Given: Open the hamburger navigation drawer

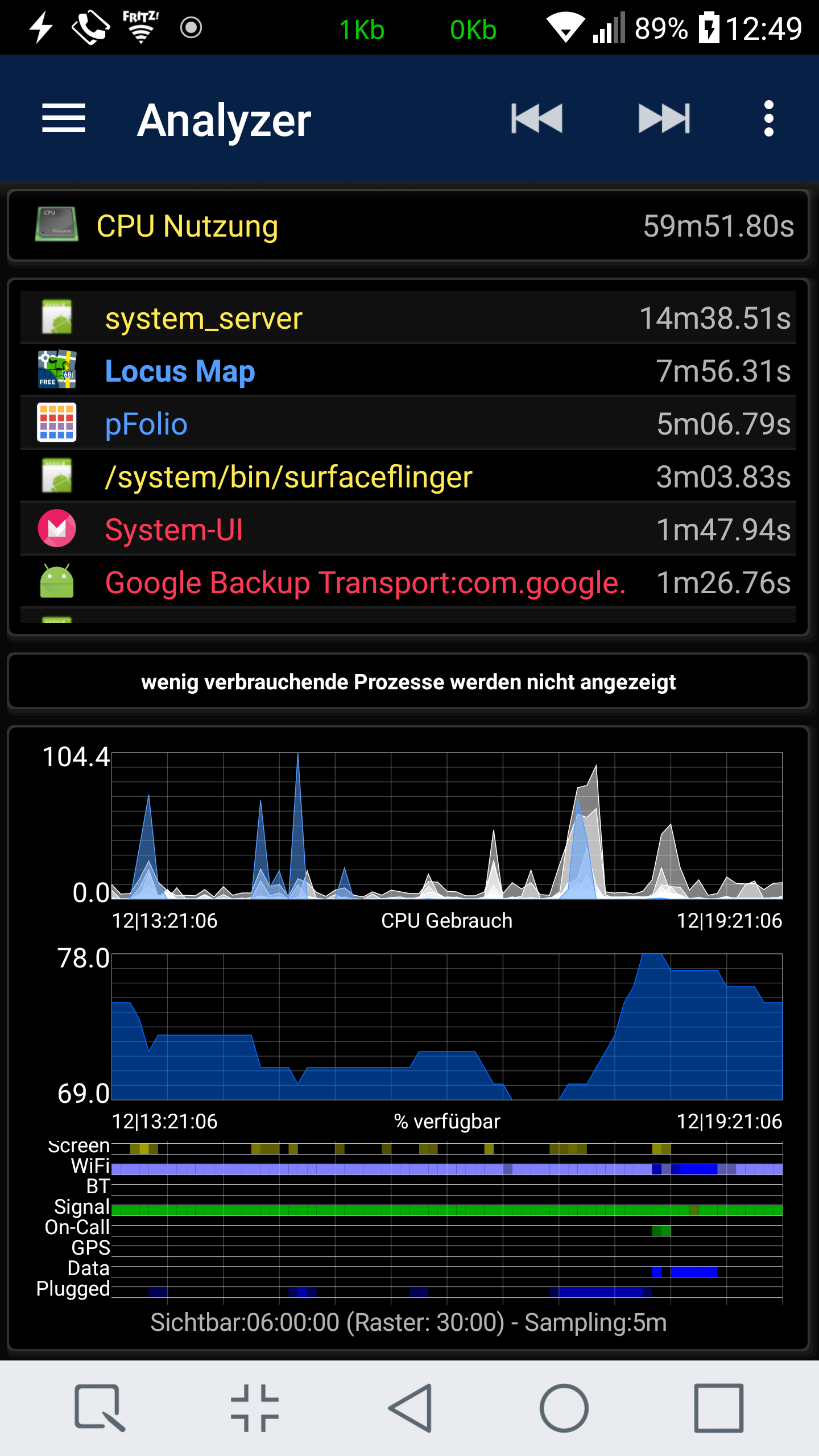Looking at the screenshot, I should tap(63, 119).
